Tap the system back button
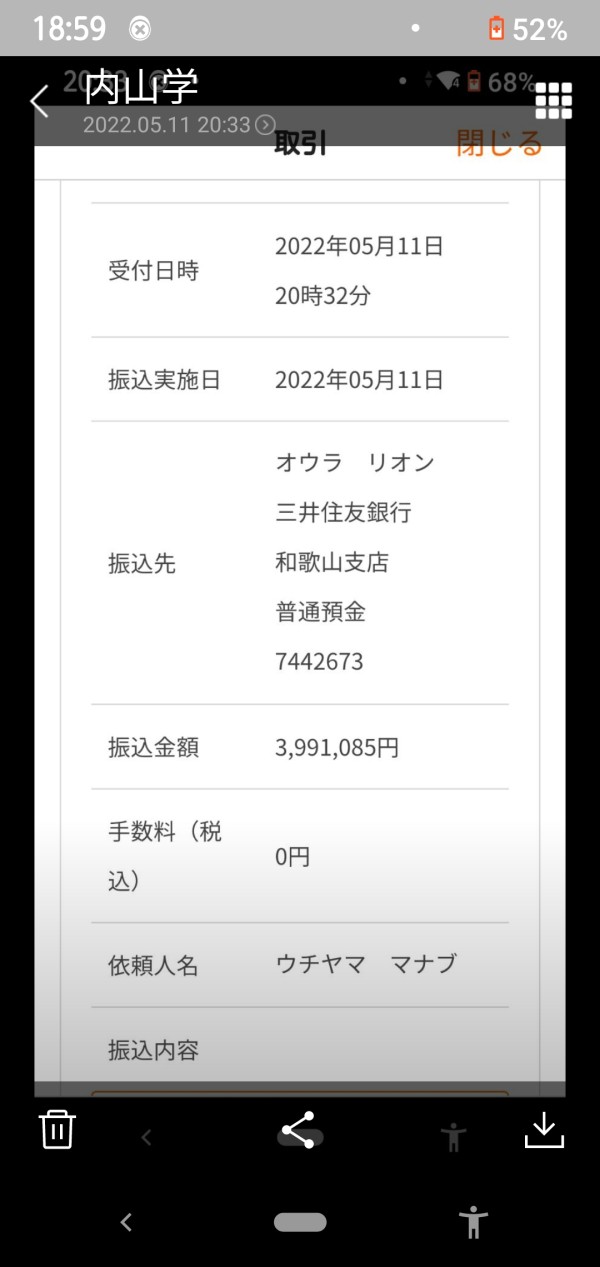600x1267 pixels. click(x=126, y=1222)
